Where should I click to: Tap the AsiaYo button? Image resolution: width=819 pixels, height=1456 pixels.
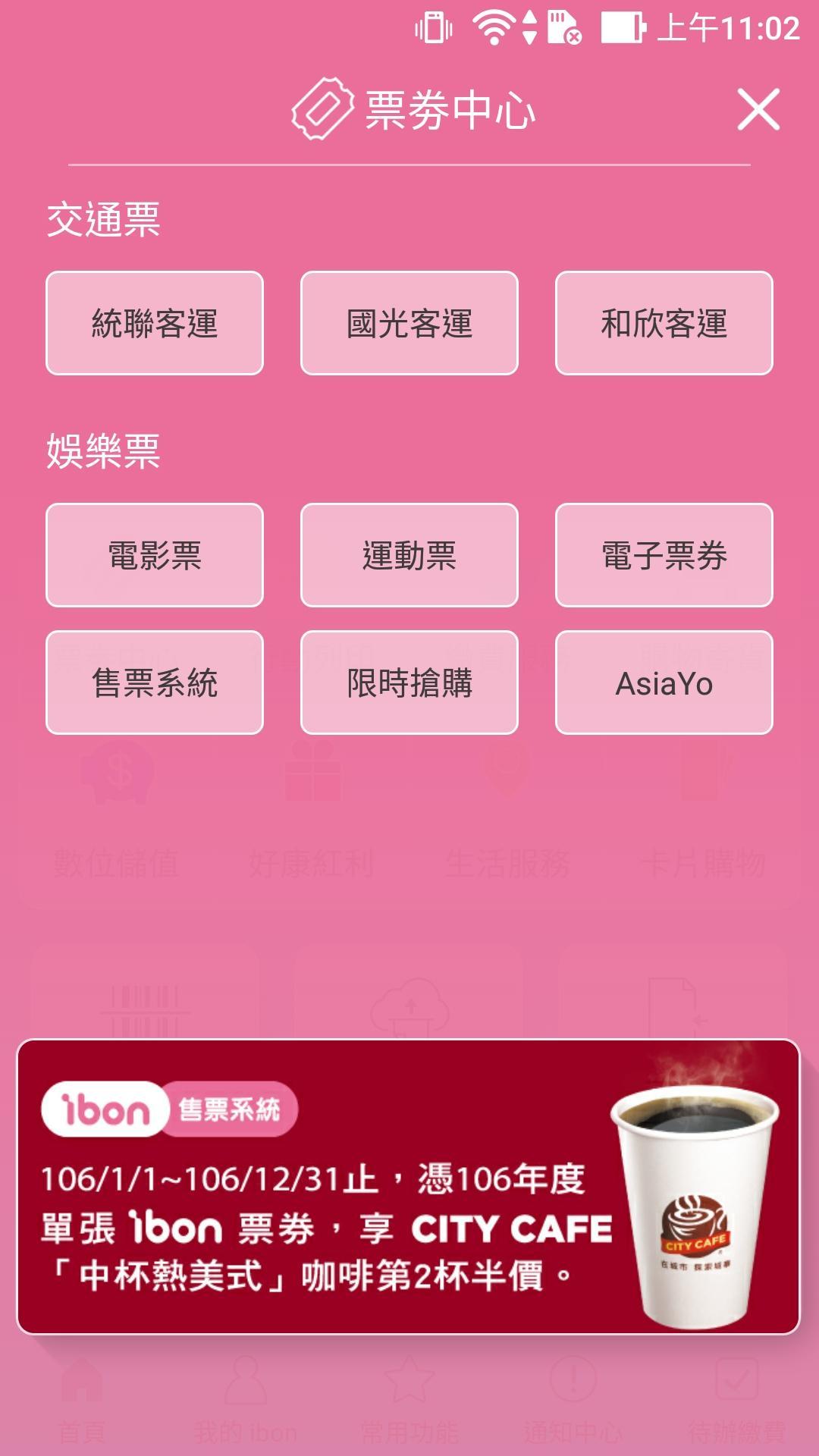(x=664, y=682)
